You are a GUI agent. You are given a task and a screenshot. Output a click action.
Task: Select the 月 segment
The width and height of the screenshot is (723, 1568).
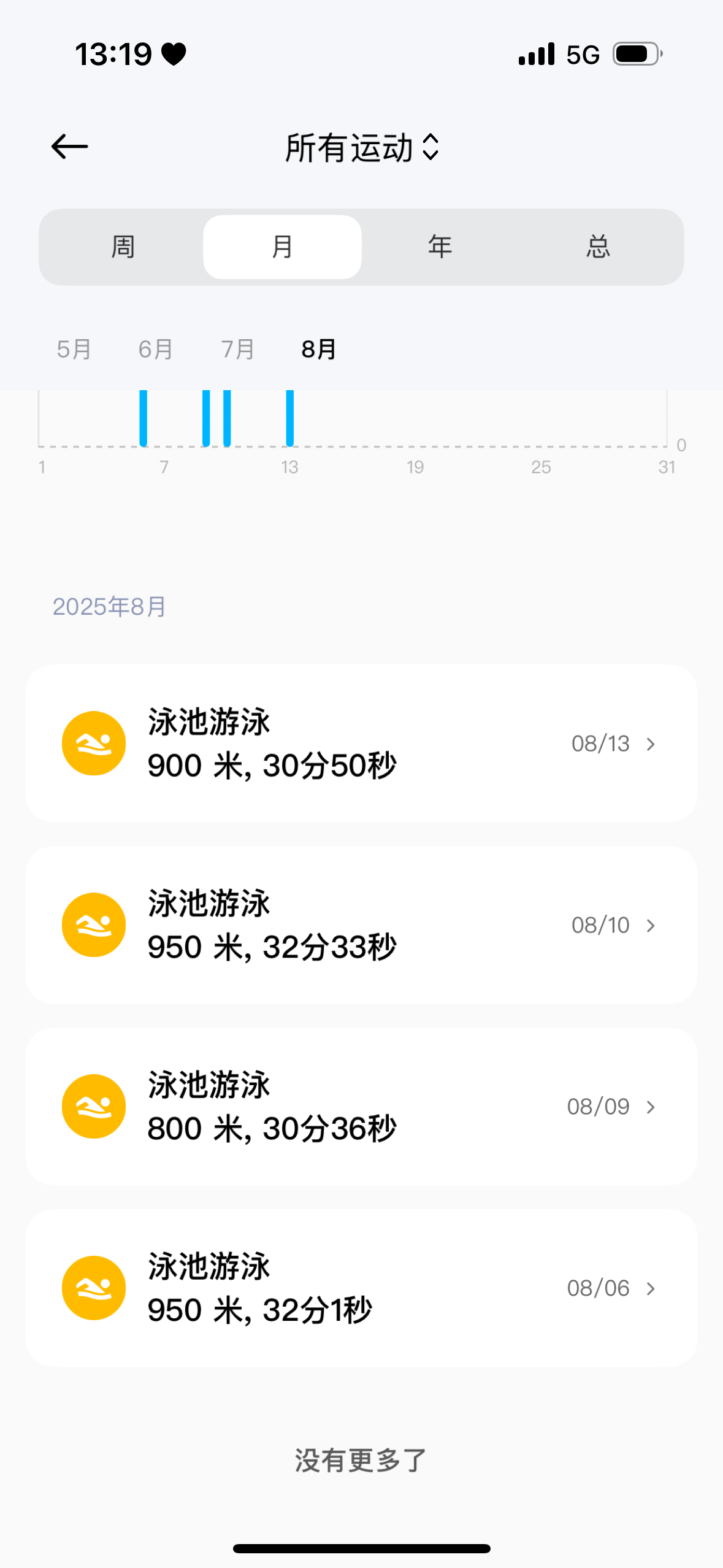coord(282,247)
